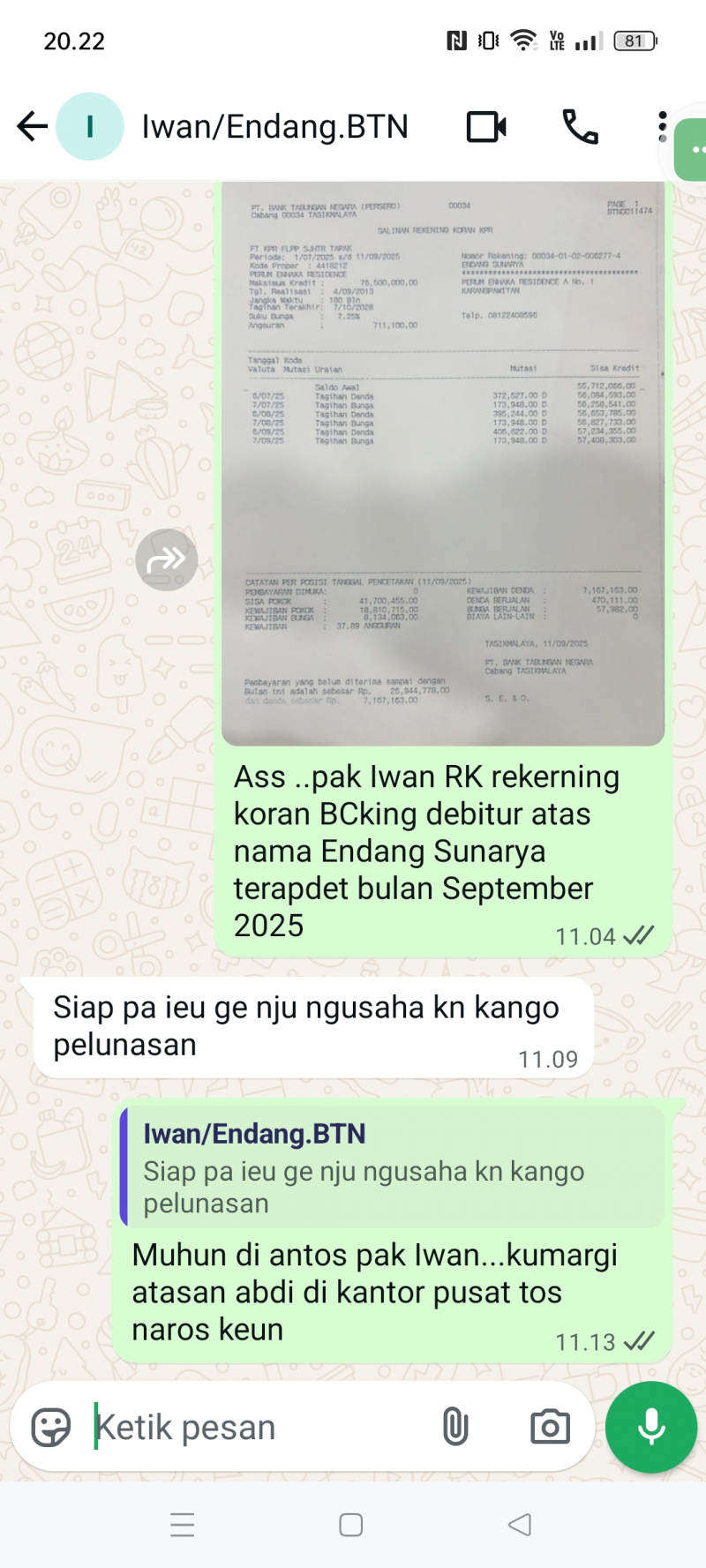Forward the bank statement image
Viewport: 706px width, 1568px height.
tap(166, 559)
